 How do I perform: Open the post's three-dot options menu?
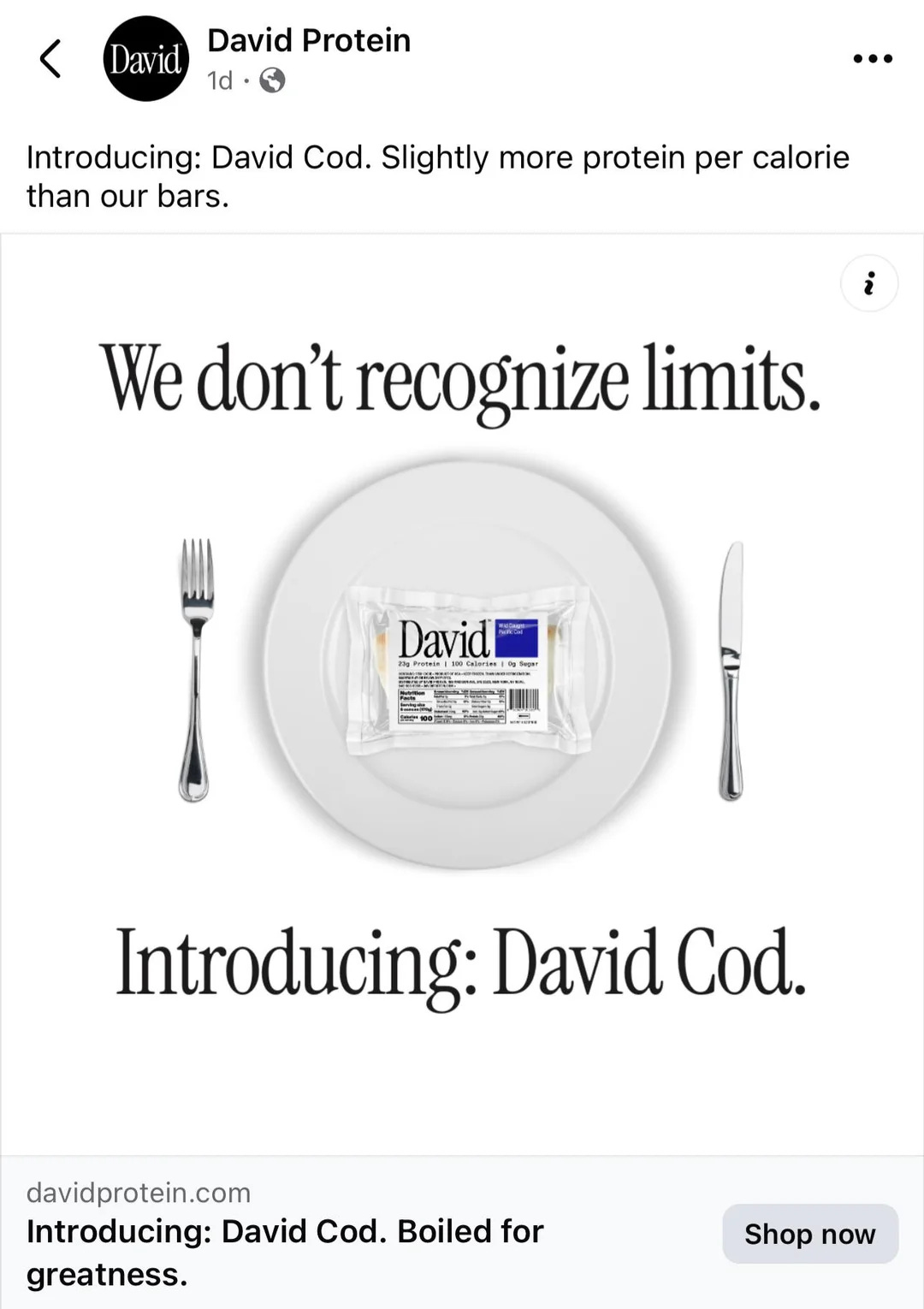click(873, 59)
